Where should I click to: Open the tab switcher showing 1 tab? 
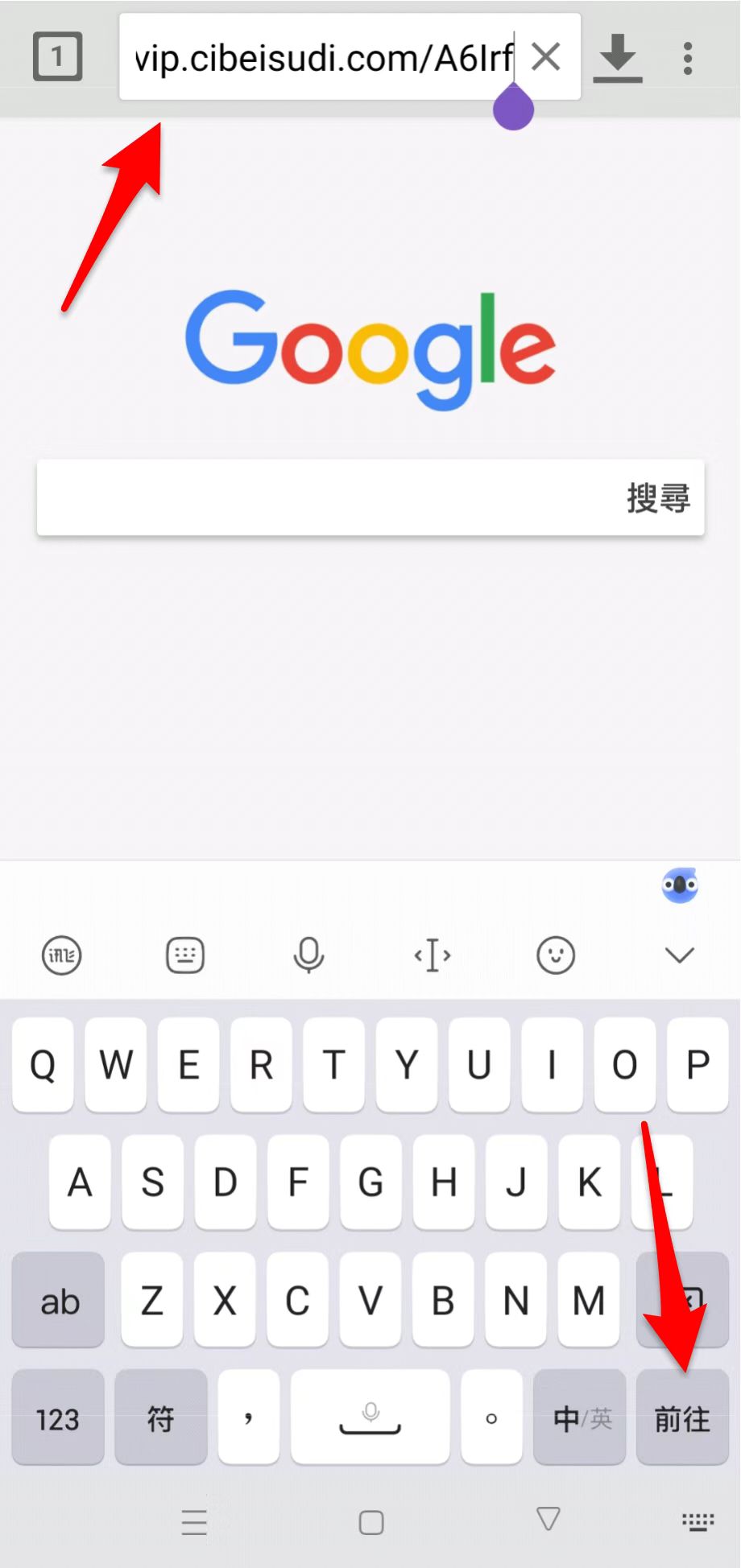[57, 57]
